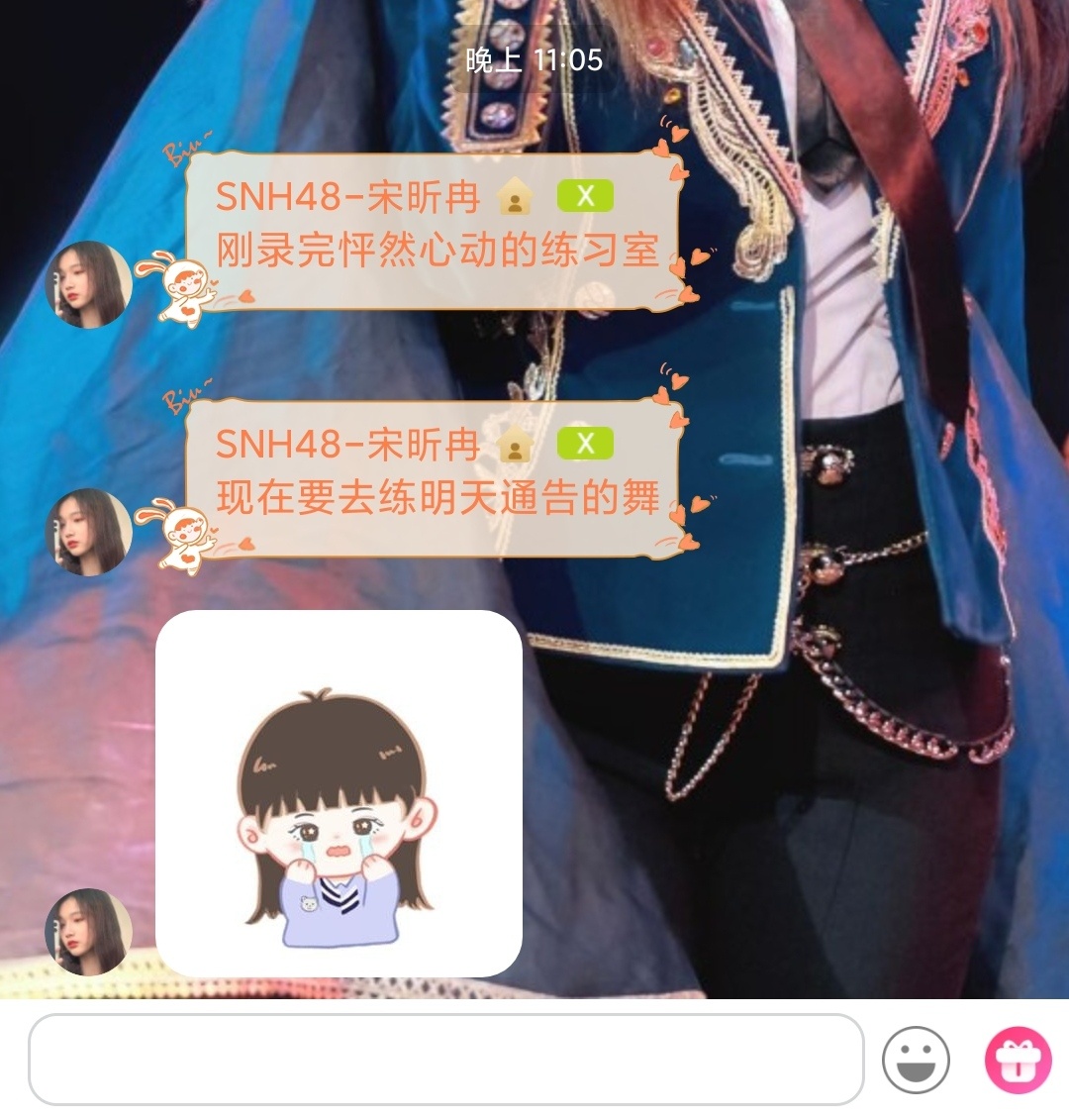Image resolution: width=1069 pixels, height=1120 pixels.
Task: Tap avatar beside the 现在要去练明天通告的舞 message
Action: pyautogui.click(x=89, y=532)
